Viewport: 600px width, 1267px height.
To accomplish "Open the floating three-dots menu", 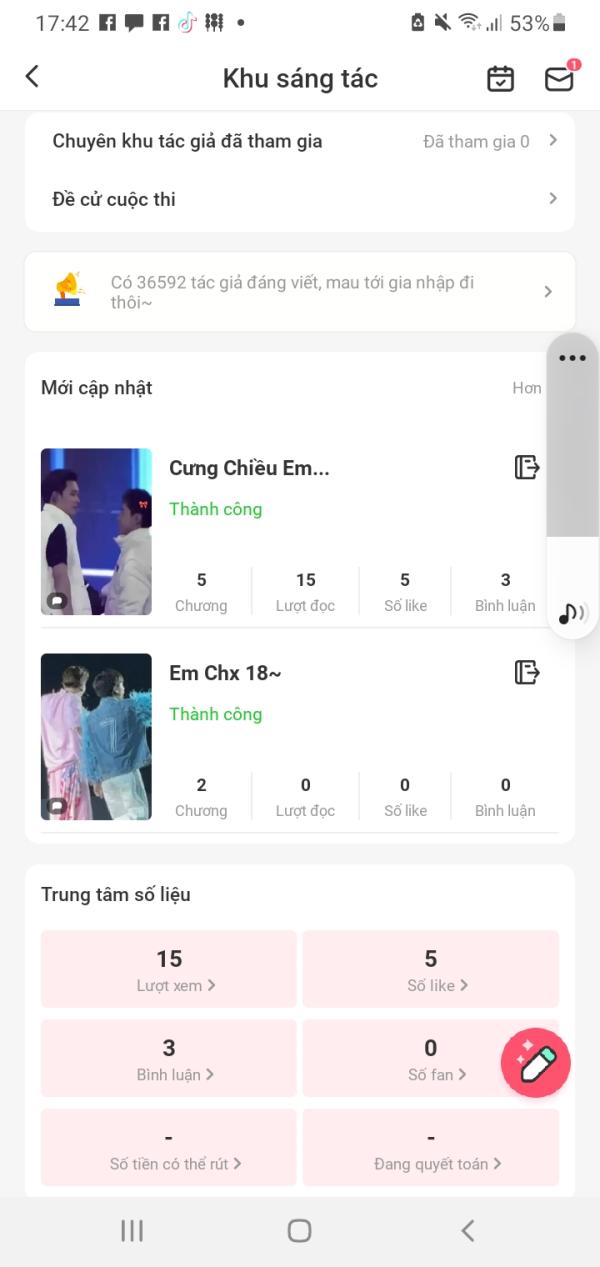I will [572, 358].
